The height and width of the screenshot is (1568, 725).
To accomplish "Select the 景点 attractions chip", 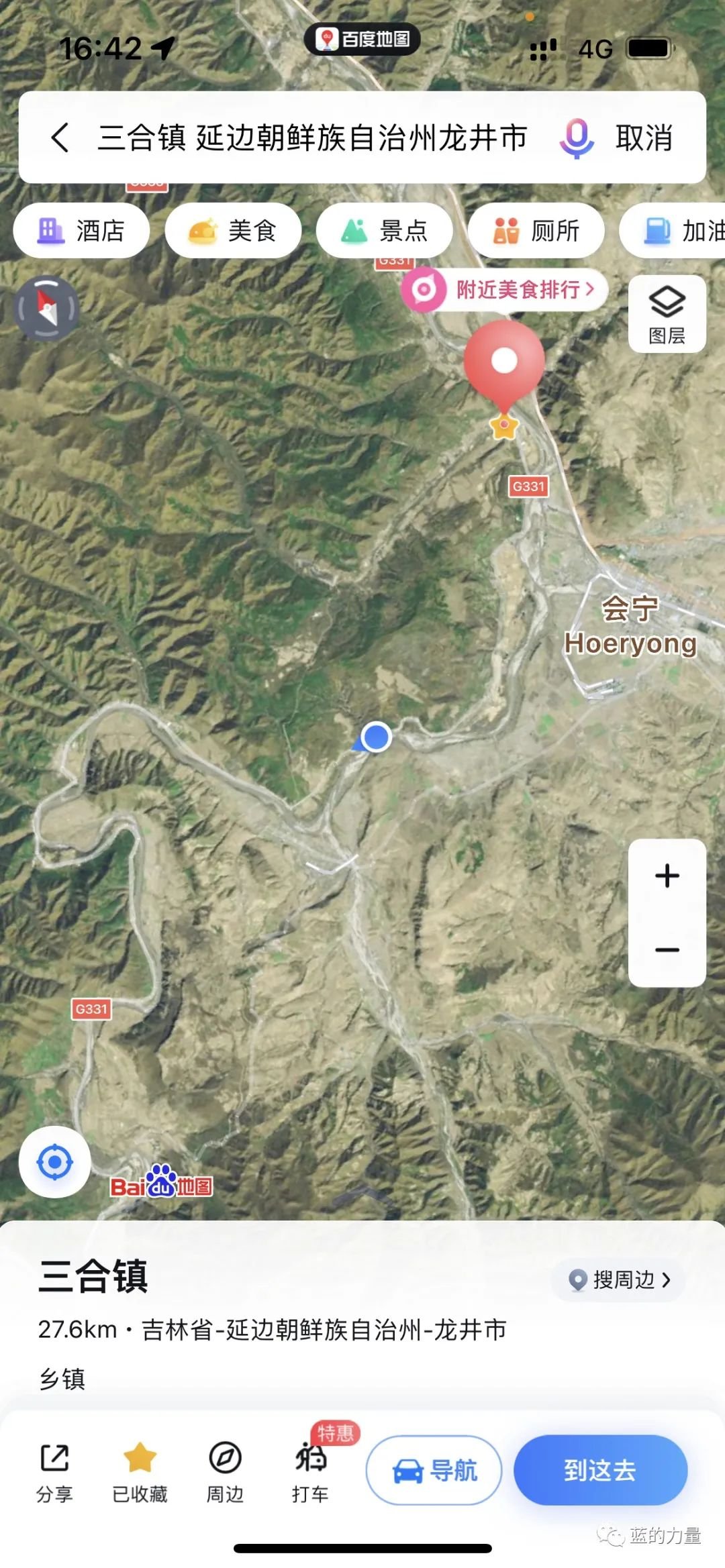I will (x=385, y=231).
